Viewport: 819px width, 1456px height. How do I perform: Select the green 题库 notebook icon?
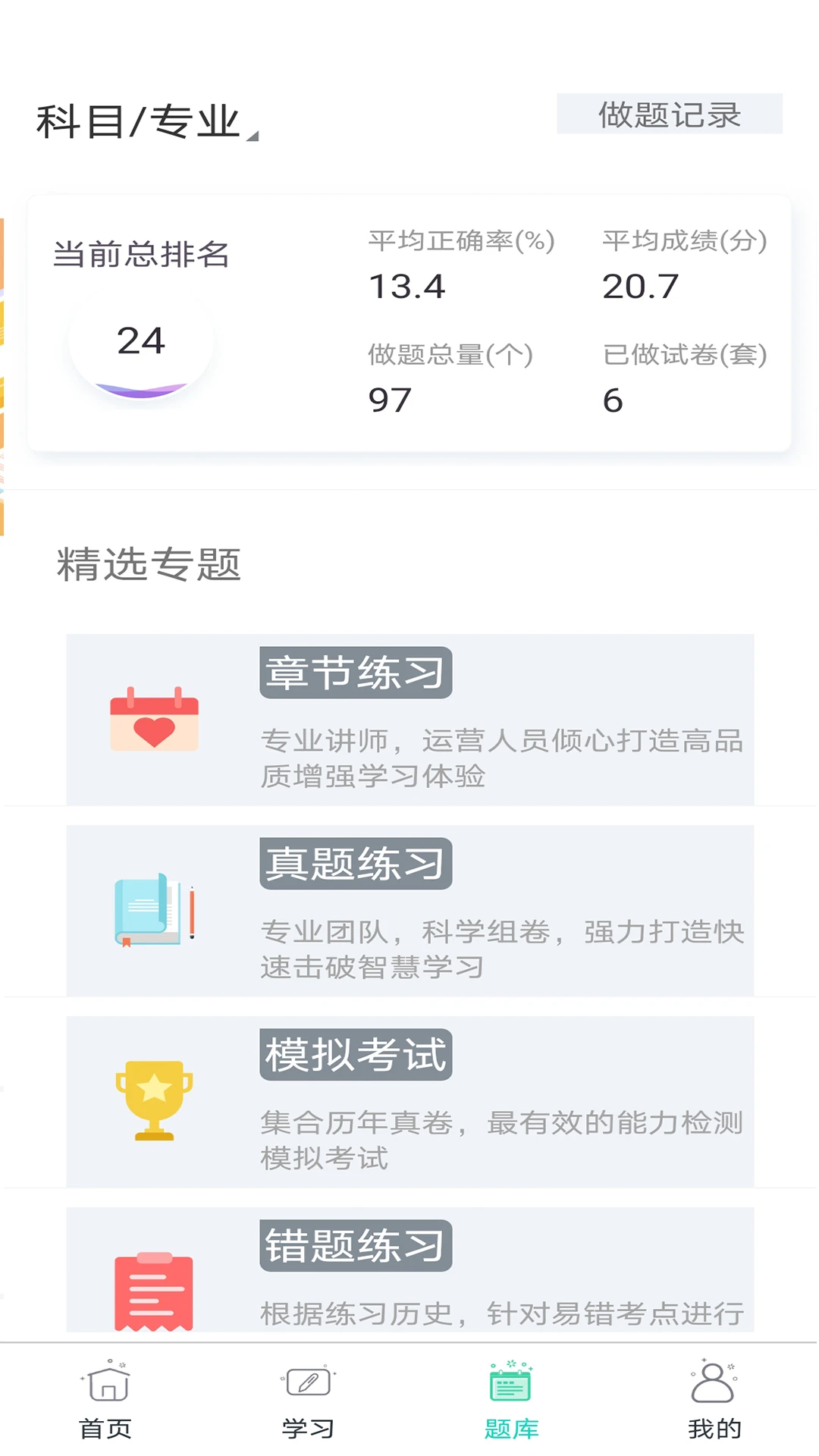(510, 1382)
